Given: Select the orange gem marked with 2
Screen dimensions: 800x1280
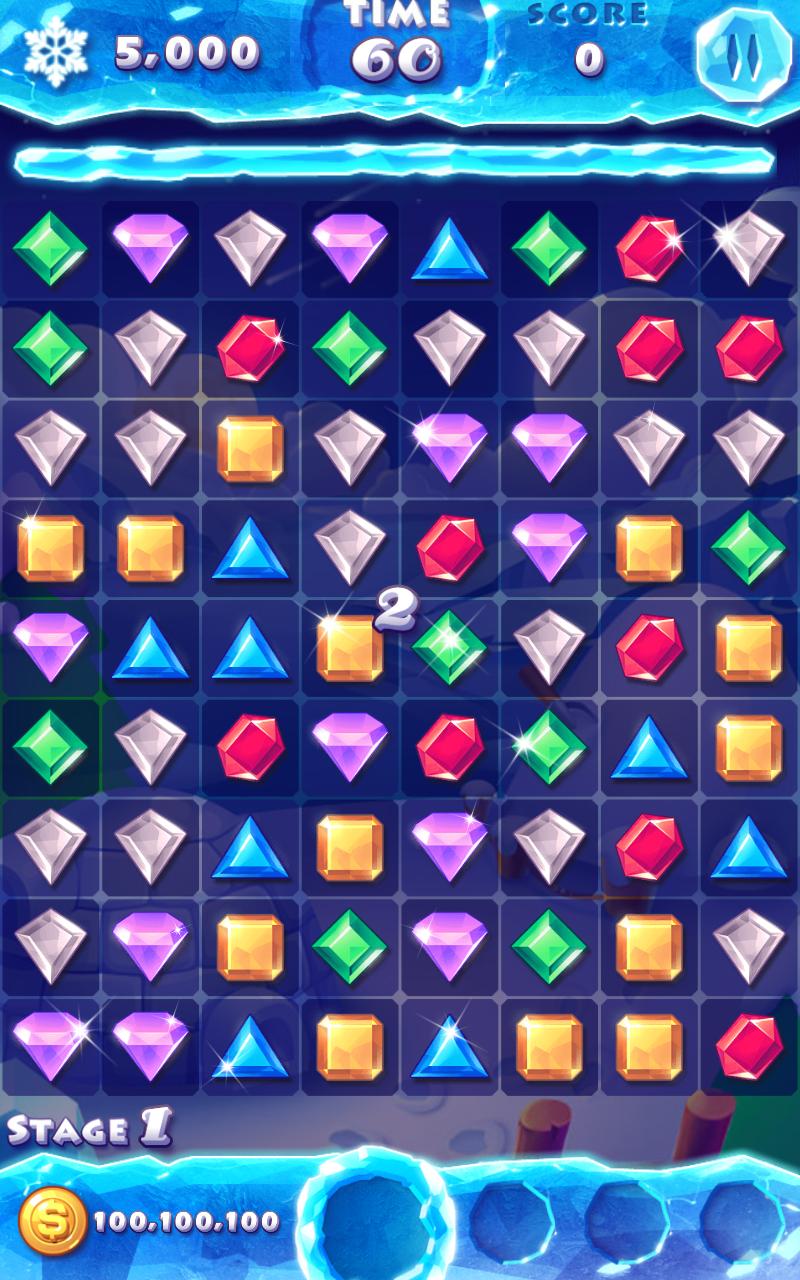Looking at the screenshot, I should [350, 648].
